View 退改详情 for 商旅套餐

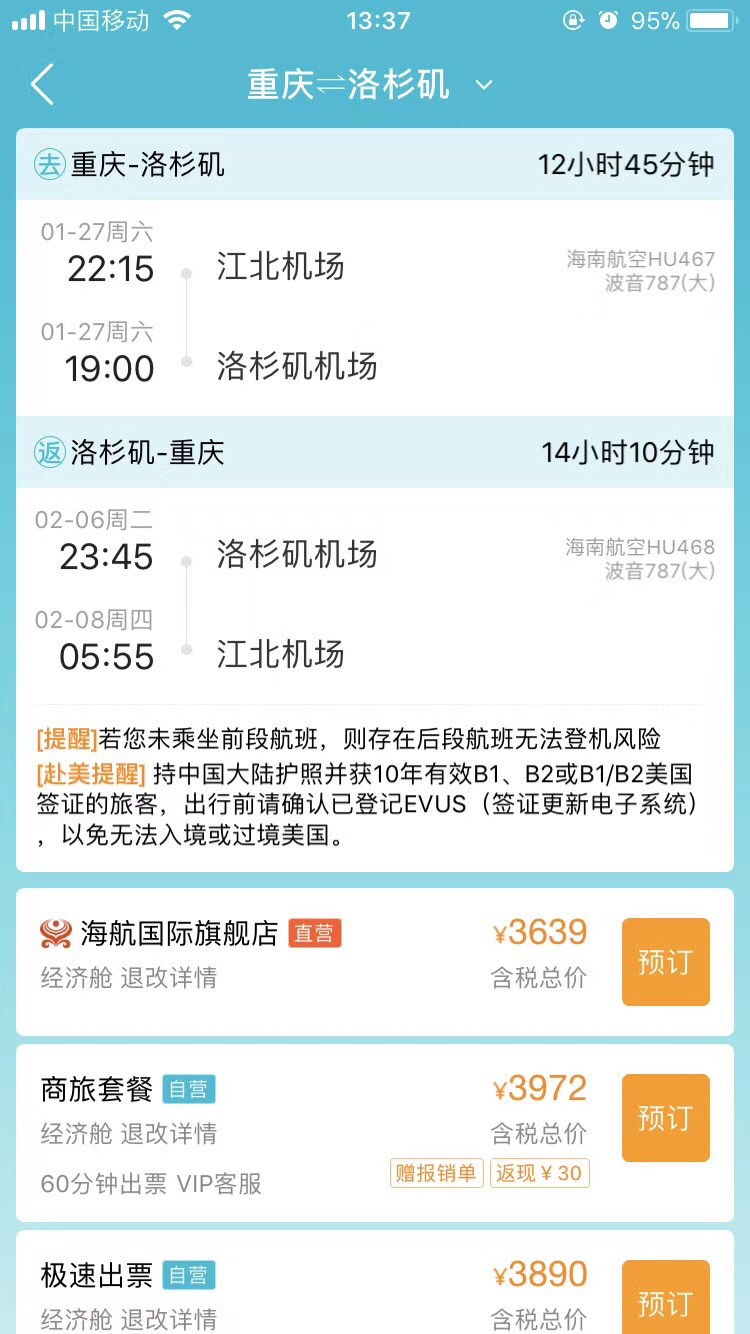(168, 1134)
